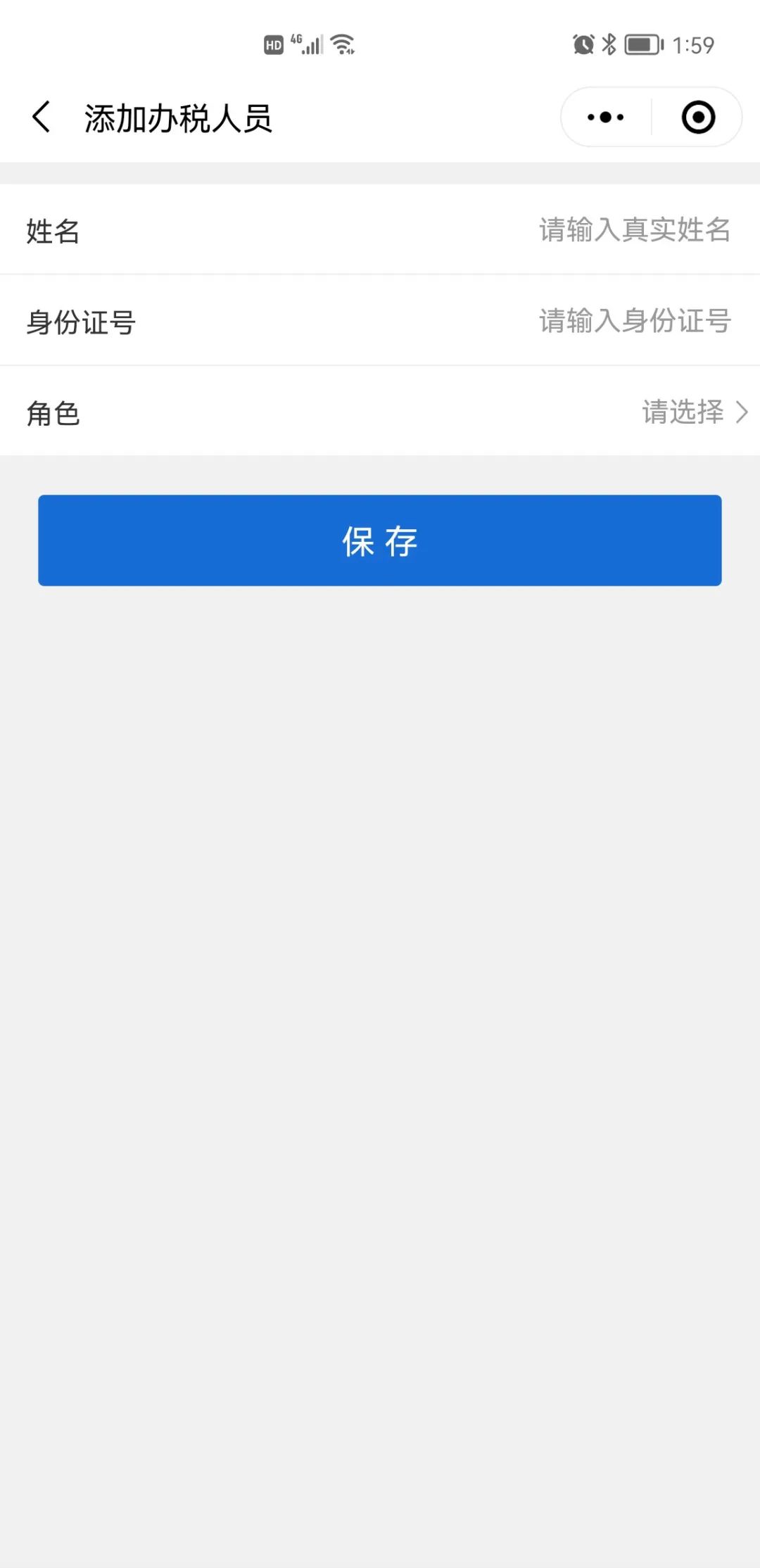Focus the 身份证号 input field
Image resolution: width=760 pixels, height=1568 pixels.
click(x=380, y=321)
